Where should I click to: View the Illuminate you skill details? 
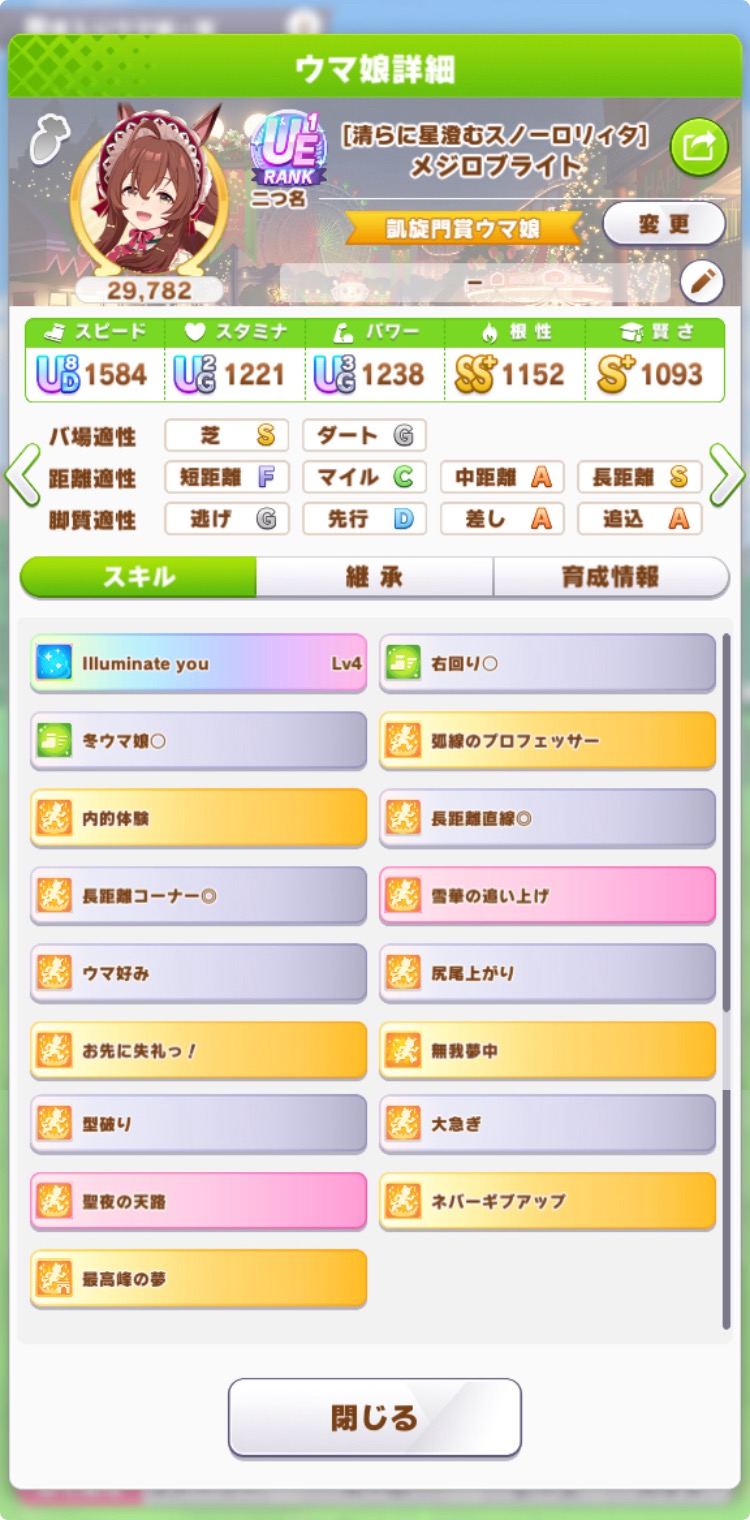(198, 662)
